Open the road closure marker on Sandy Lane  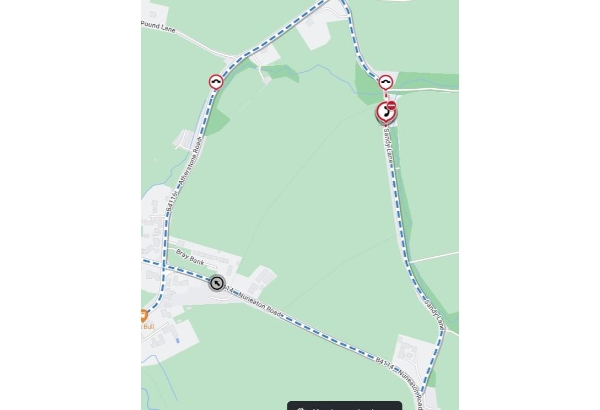[386, 112]
